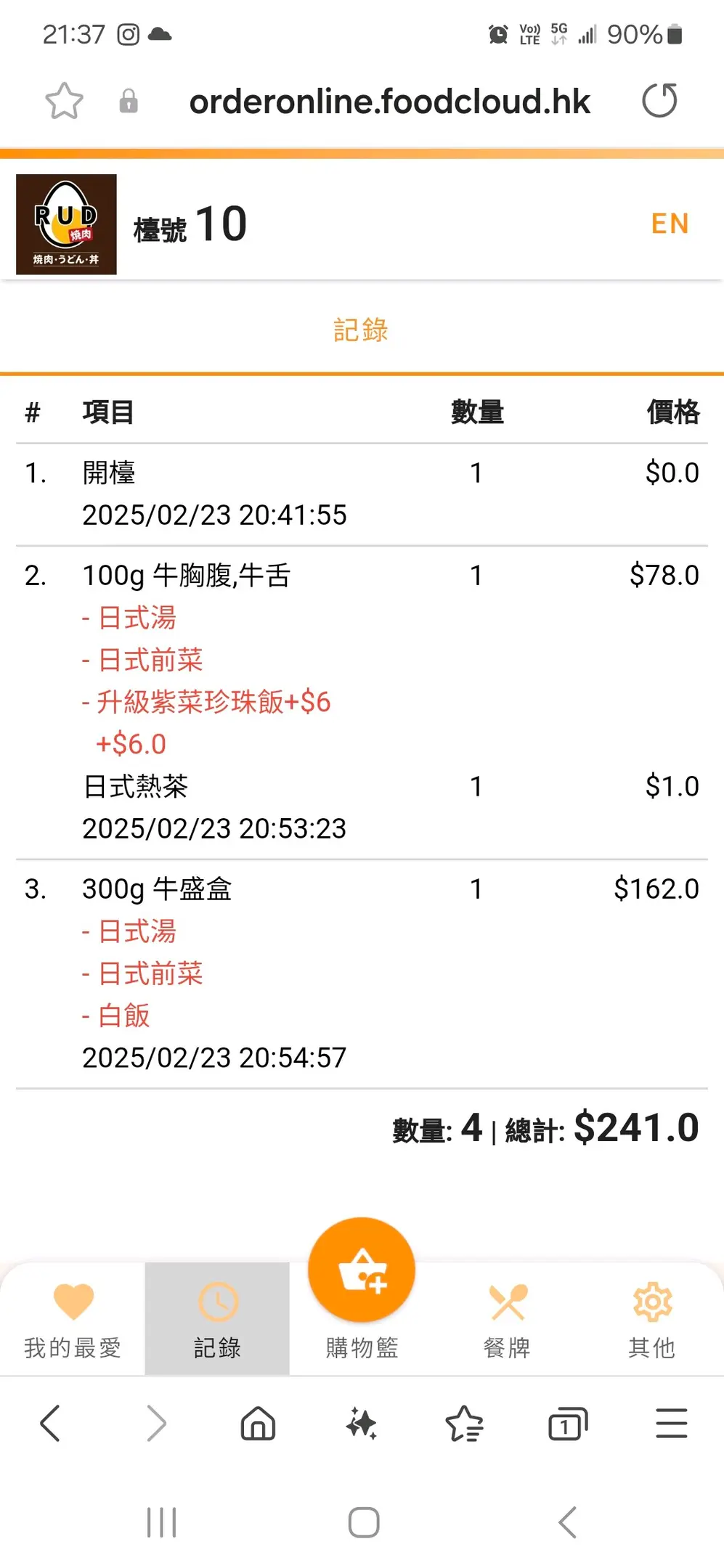Open the browser tabs switcher
724x1568 pixels.
coord(568,1423)
